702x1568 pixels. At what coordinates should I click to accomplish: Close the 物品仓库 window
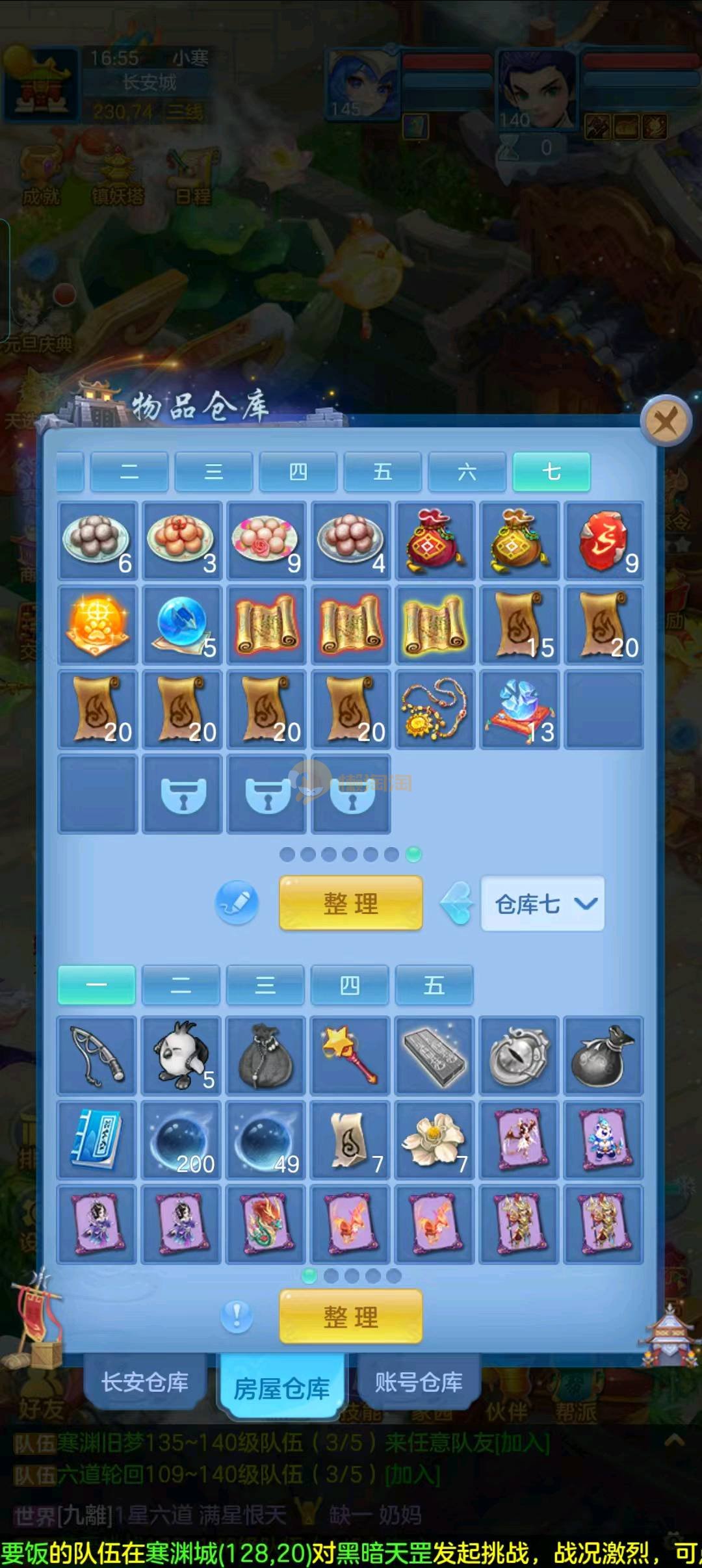666,421
